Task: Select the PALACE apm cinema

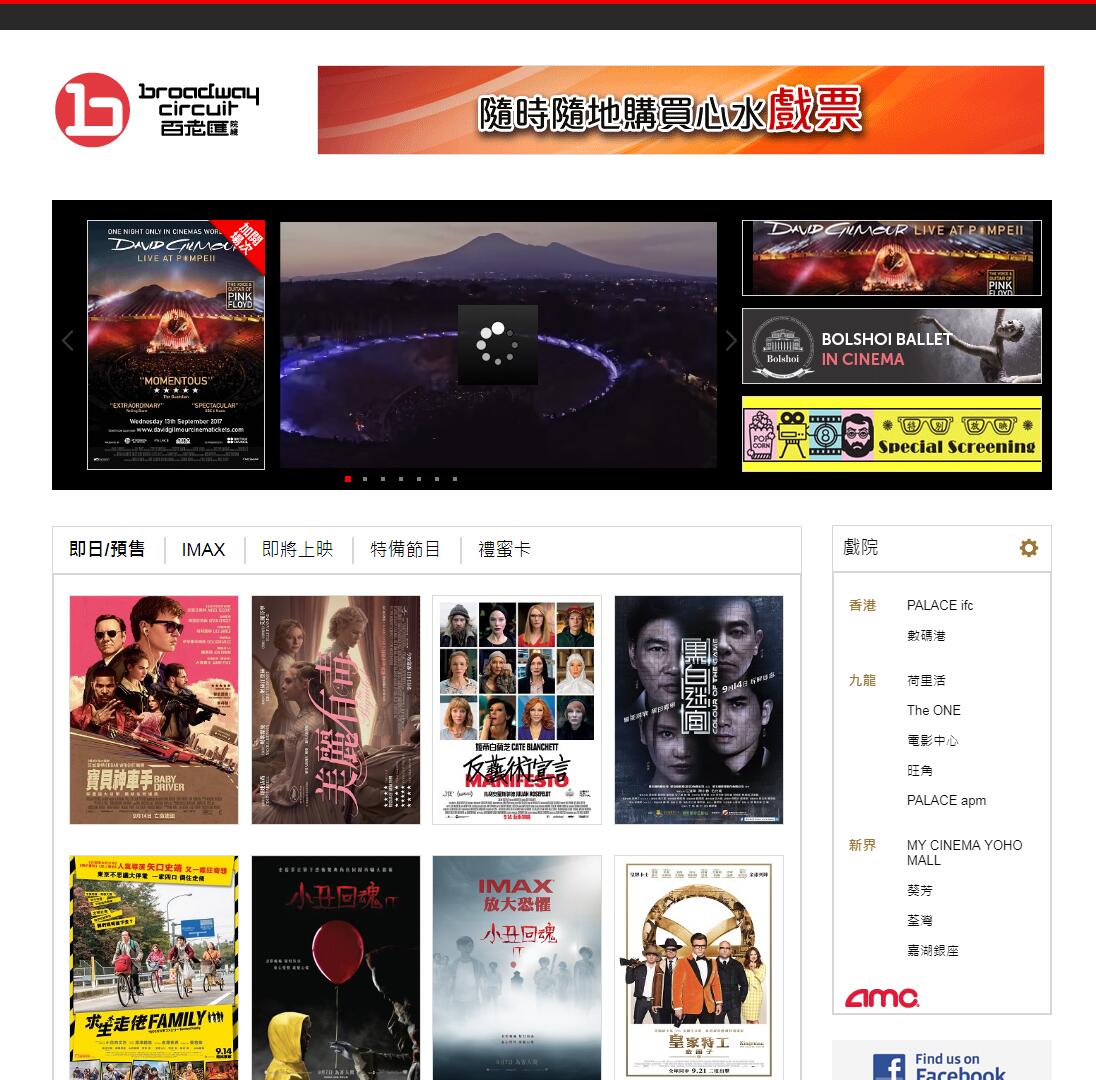Action: coord(946,800)
